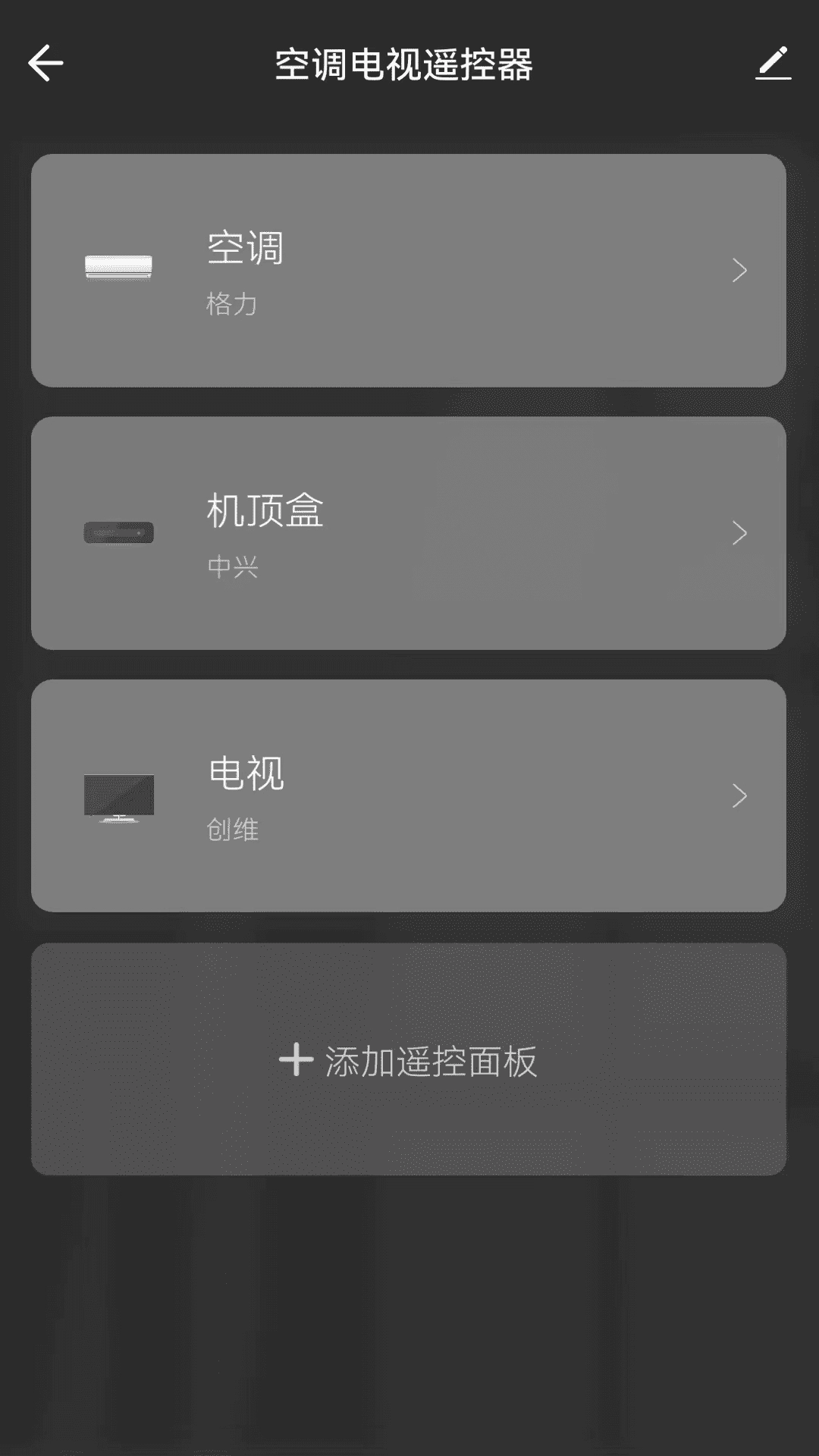Open the 空调 remote control panel

click(x=409, y=269)
